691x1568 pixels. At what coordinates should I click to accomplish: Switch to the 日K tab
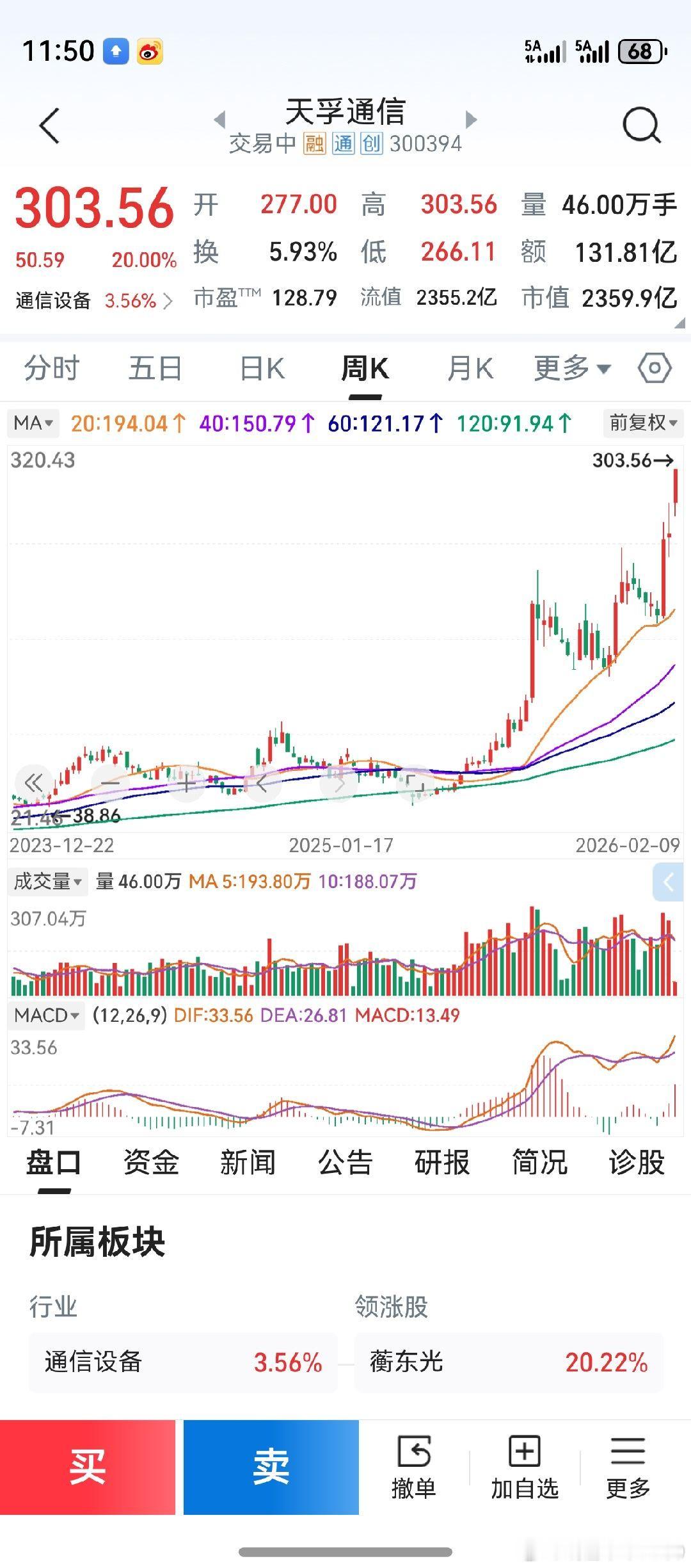tap(262, 368)
